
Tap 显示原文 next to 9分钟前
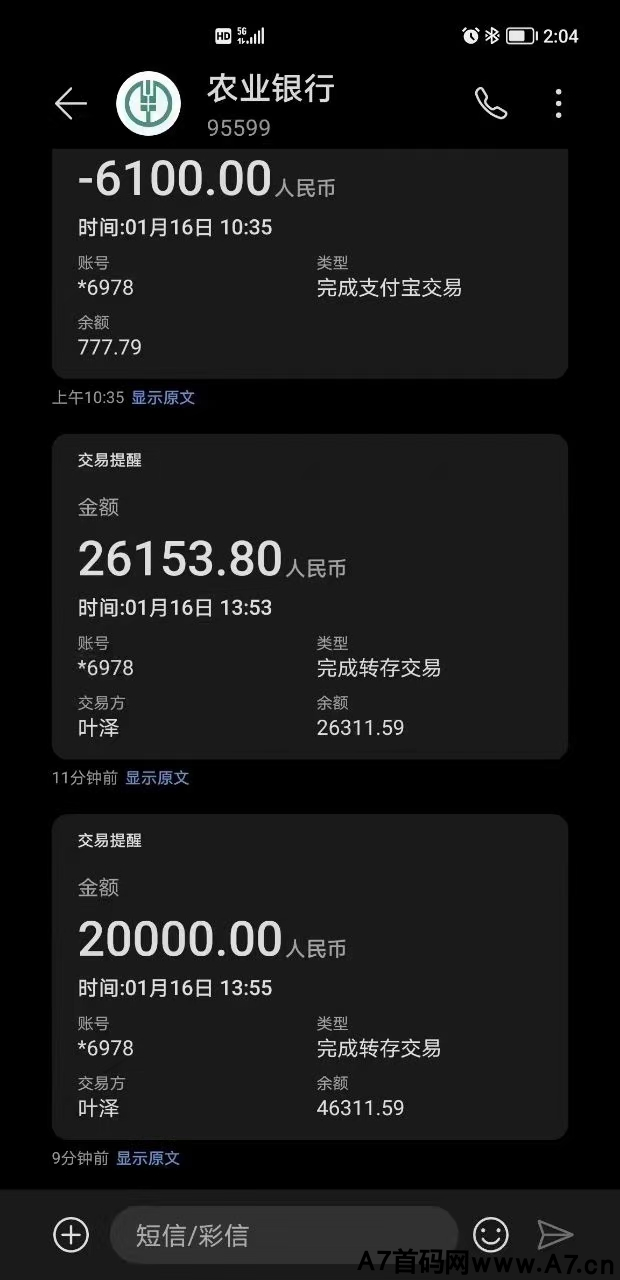[148, 1158]
